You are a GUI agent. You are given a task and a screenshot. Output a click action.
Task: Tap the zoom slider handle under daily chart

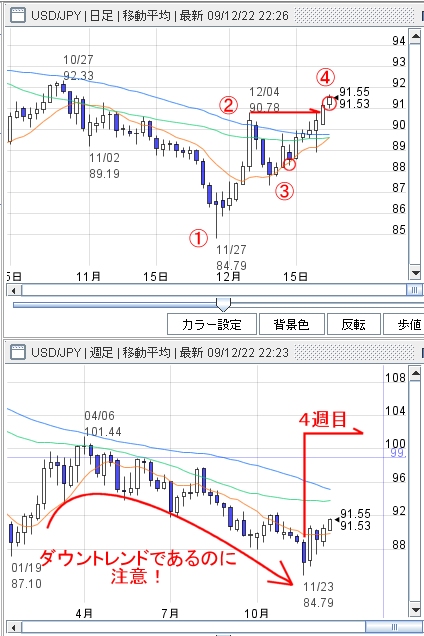[x=223, y=304]
